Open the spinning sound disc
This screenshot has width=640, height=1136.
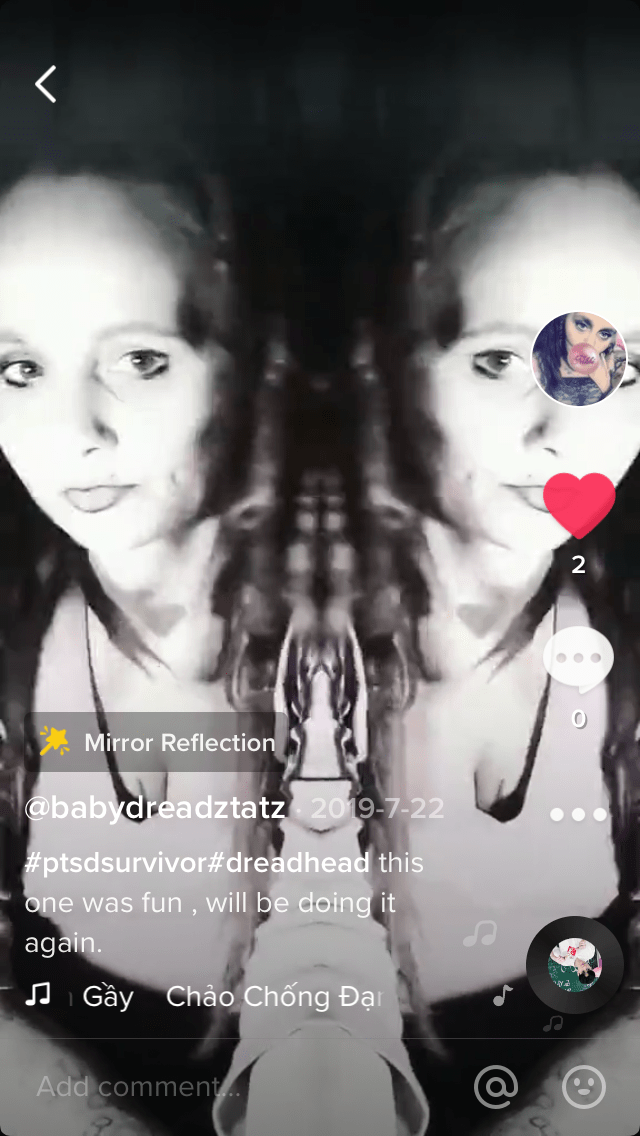575,965
